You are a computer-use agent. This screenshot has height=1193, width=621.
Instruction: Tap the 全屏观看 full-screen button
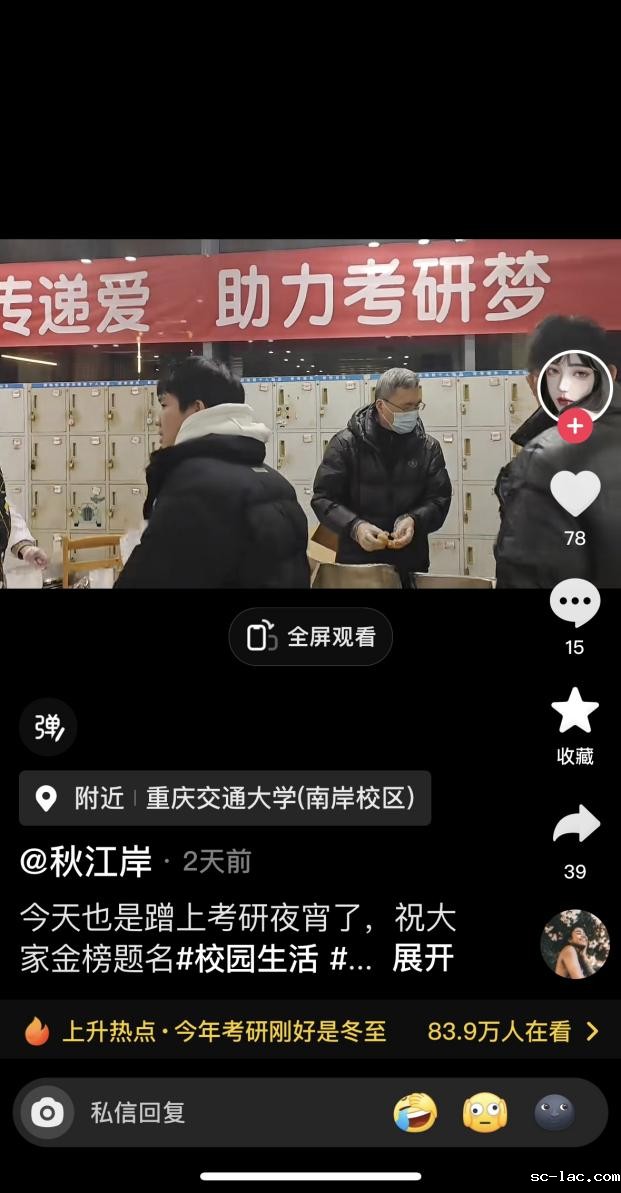pyautogui.click(x=311, y=637)
